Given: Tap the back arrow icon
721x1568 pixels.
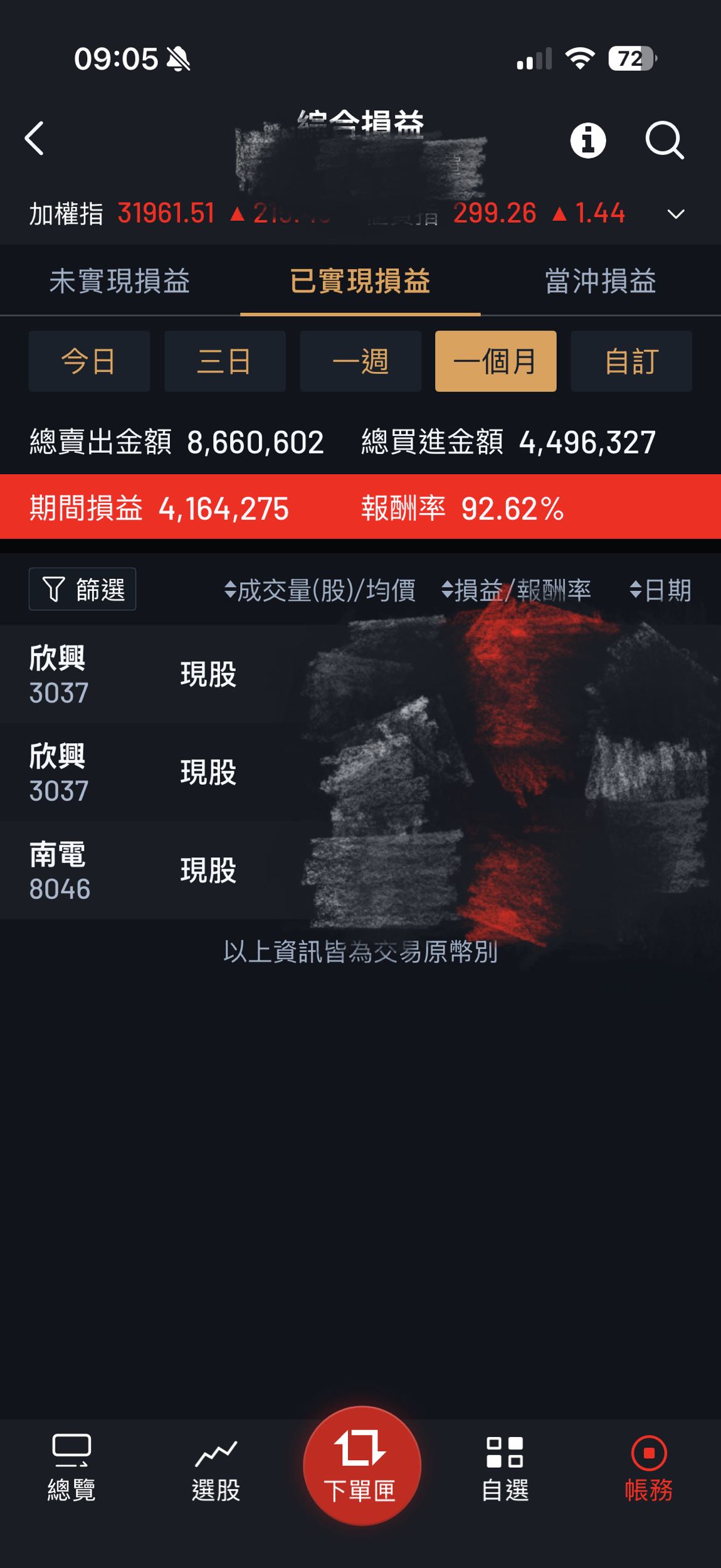Looking at the screenshot, I should point(36,140).
